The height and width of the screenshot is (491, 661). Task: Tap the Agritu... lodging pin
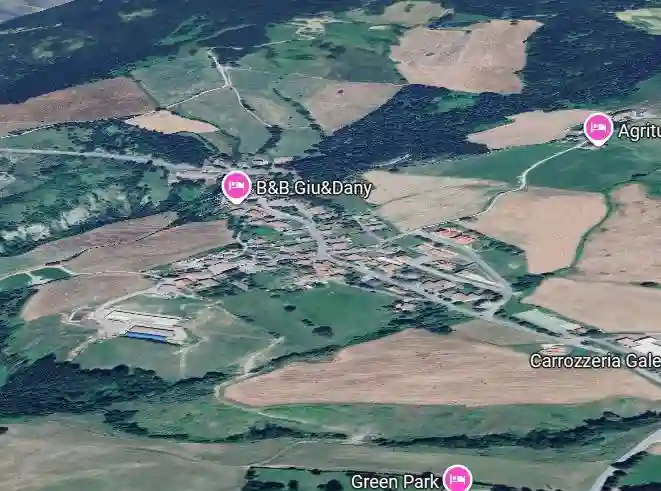pos(598,127)
